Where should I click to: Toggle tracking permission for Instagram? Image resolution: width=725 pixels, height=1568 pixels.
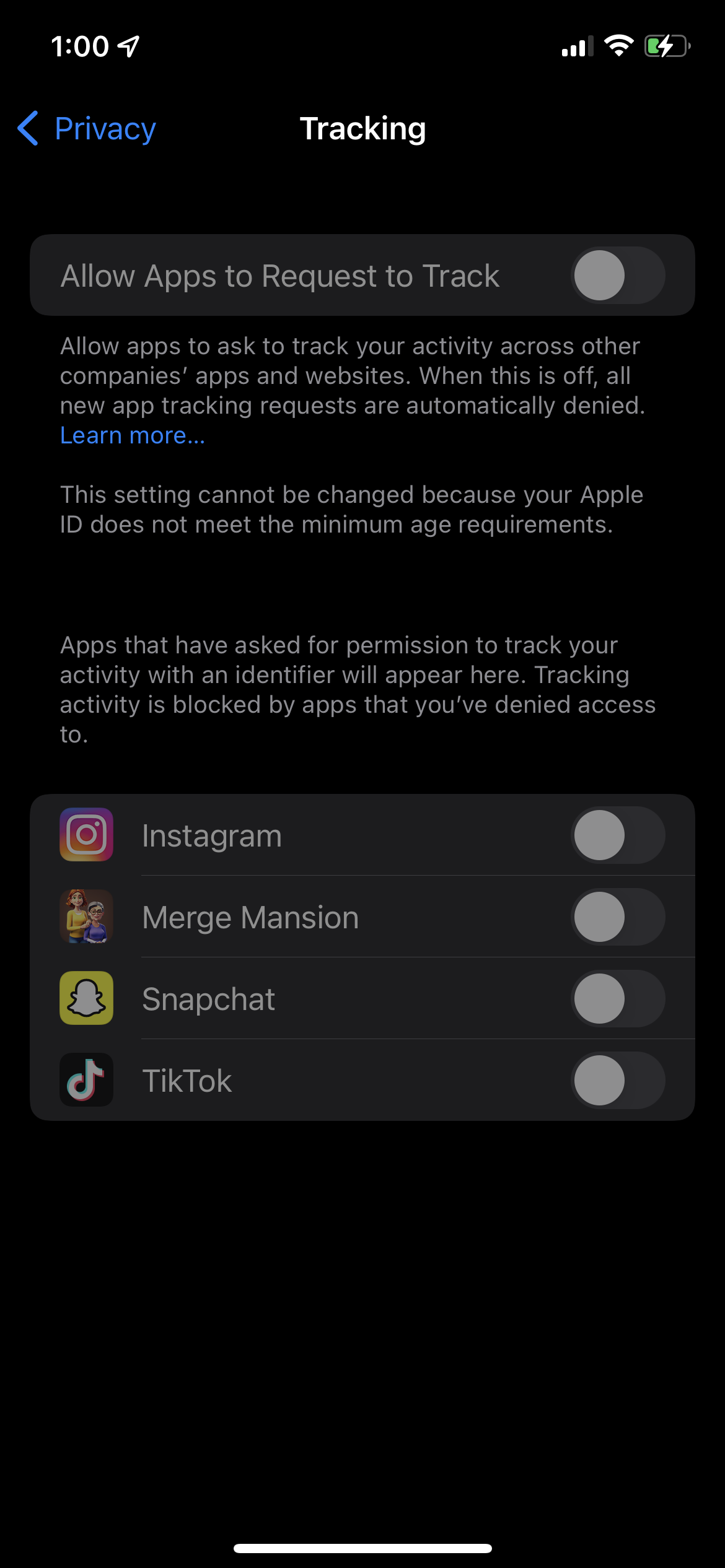[617, 835]
